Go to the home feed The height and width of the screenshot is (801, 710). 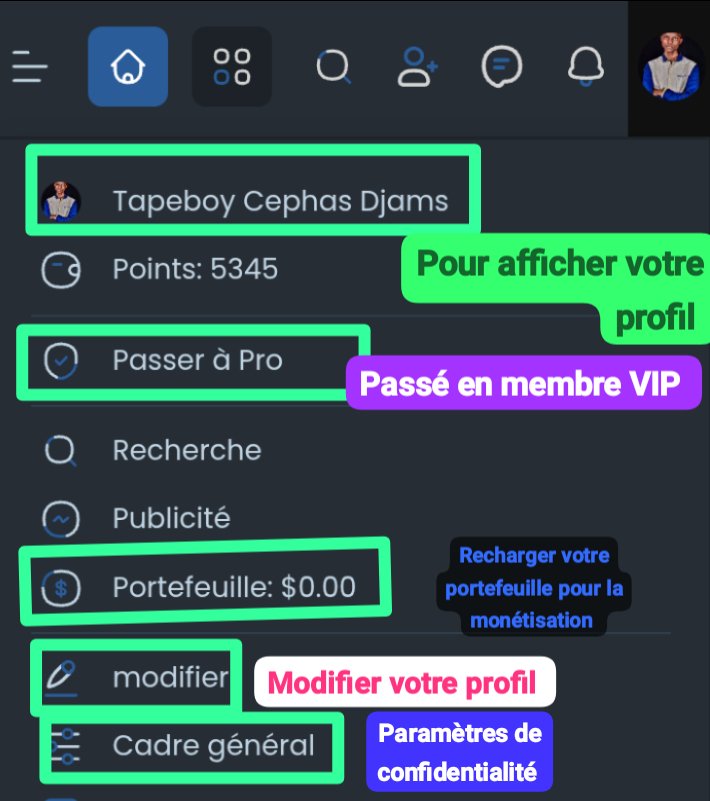[127, 67]
